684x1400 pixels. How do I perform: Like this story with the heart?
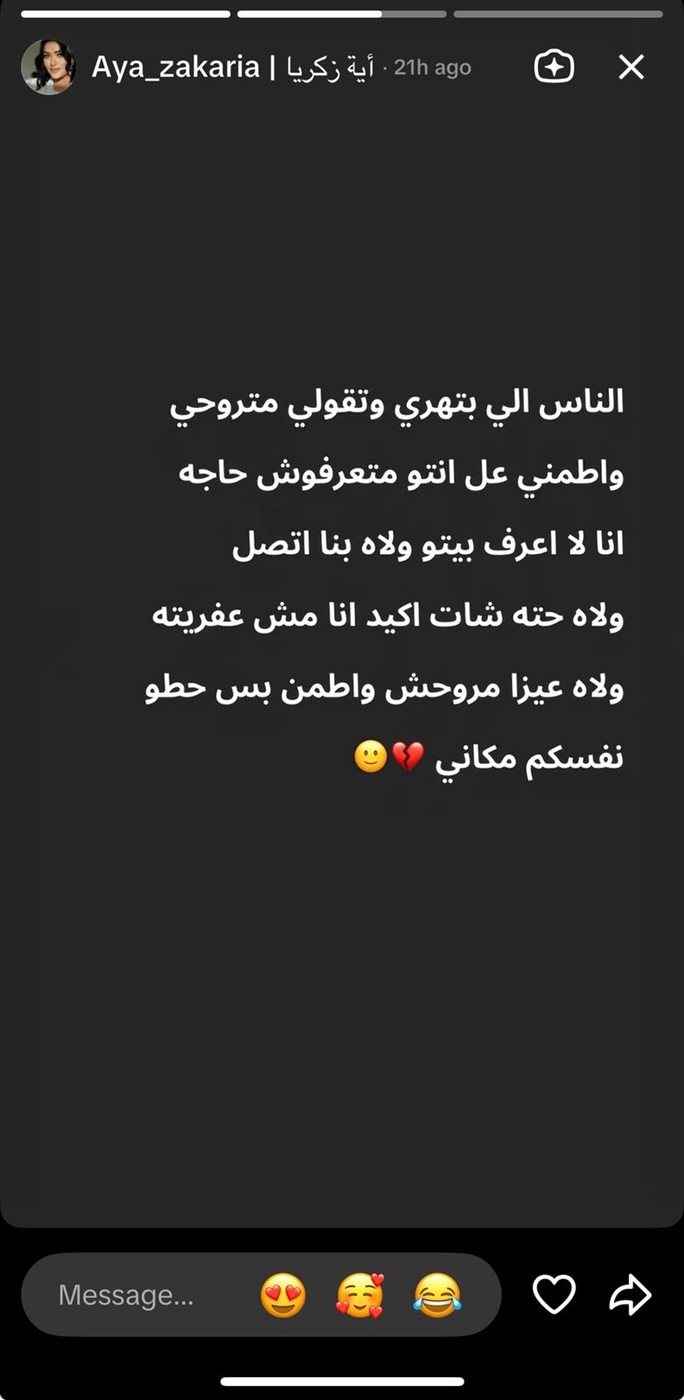click(554, 1295)
